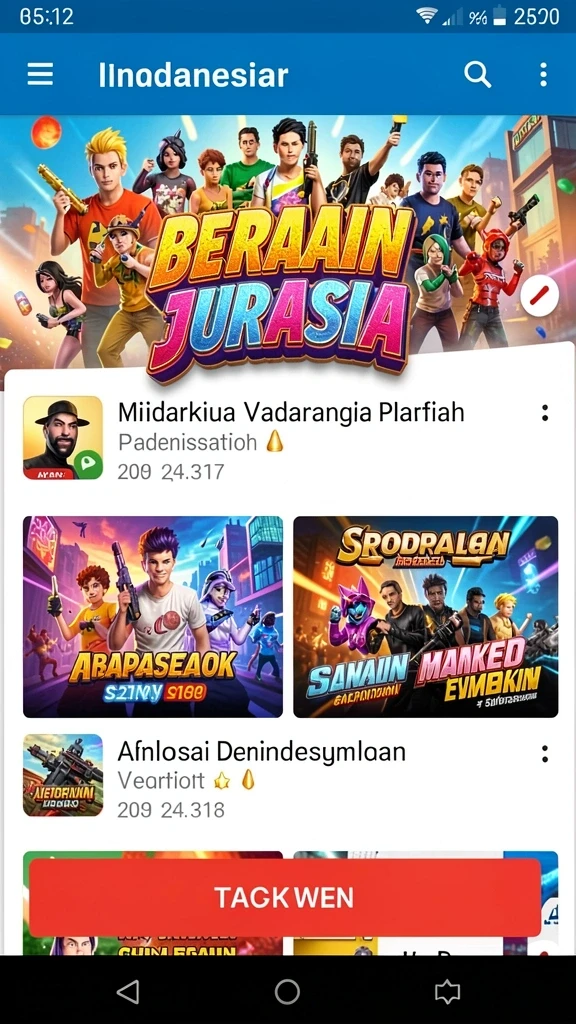Viewport: 576px width, 1024px height.
Task: Open options for Miidarkiua Vadarangia Plarfiah
Action: point(545,413)
